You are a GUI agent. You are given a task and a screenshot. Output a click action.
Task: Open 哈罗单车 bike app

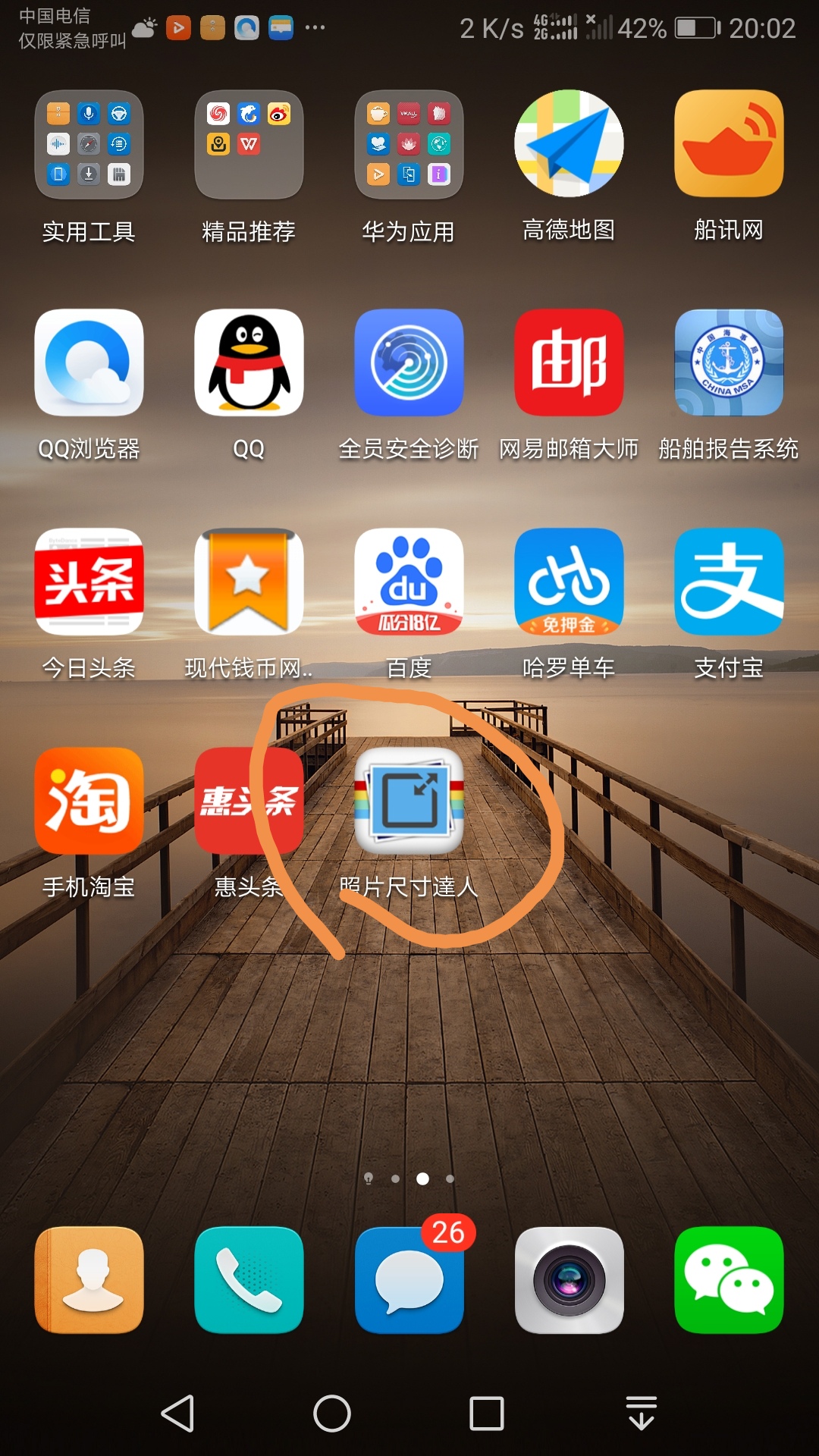click(569, 582)
